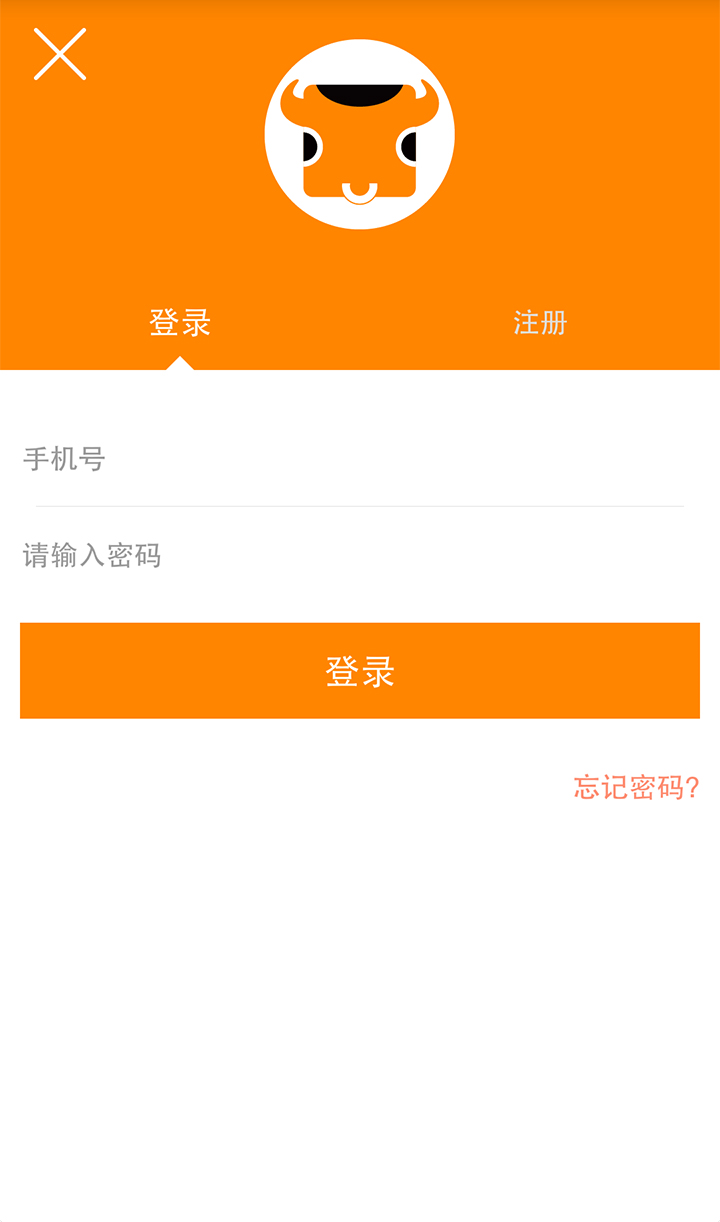Open the 忘记密码? link
The height and width of the screenshot is (1222, 720).
coord(636,787)
